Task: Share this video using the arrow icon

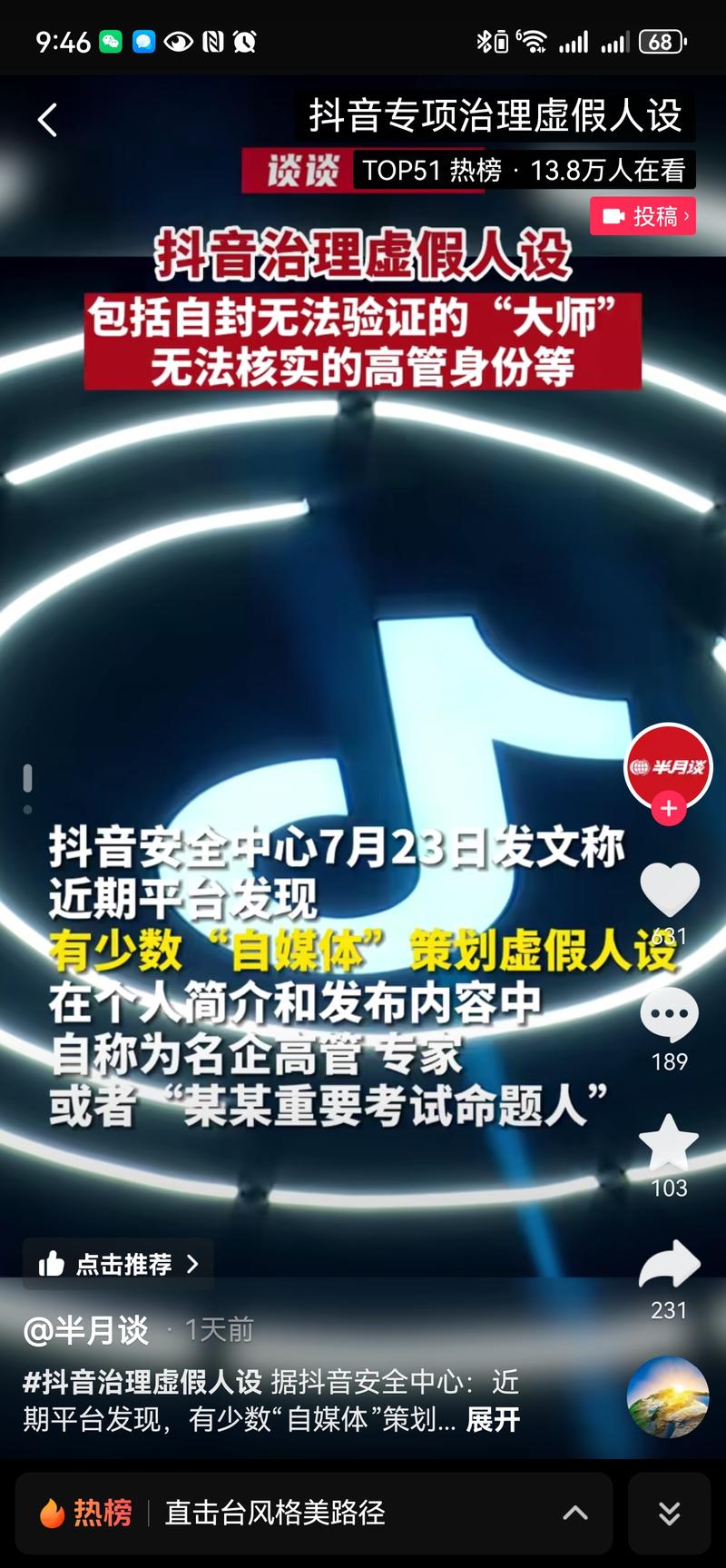Action: [669, 1265]
